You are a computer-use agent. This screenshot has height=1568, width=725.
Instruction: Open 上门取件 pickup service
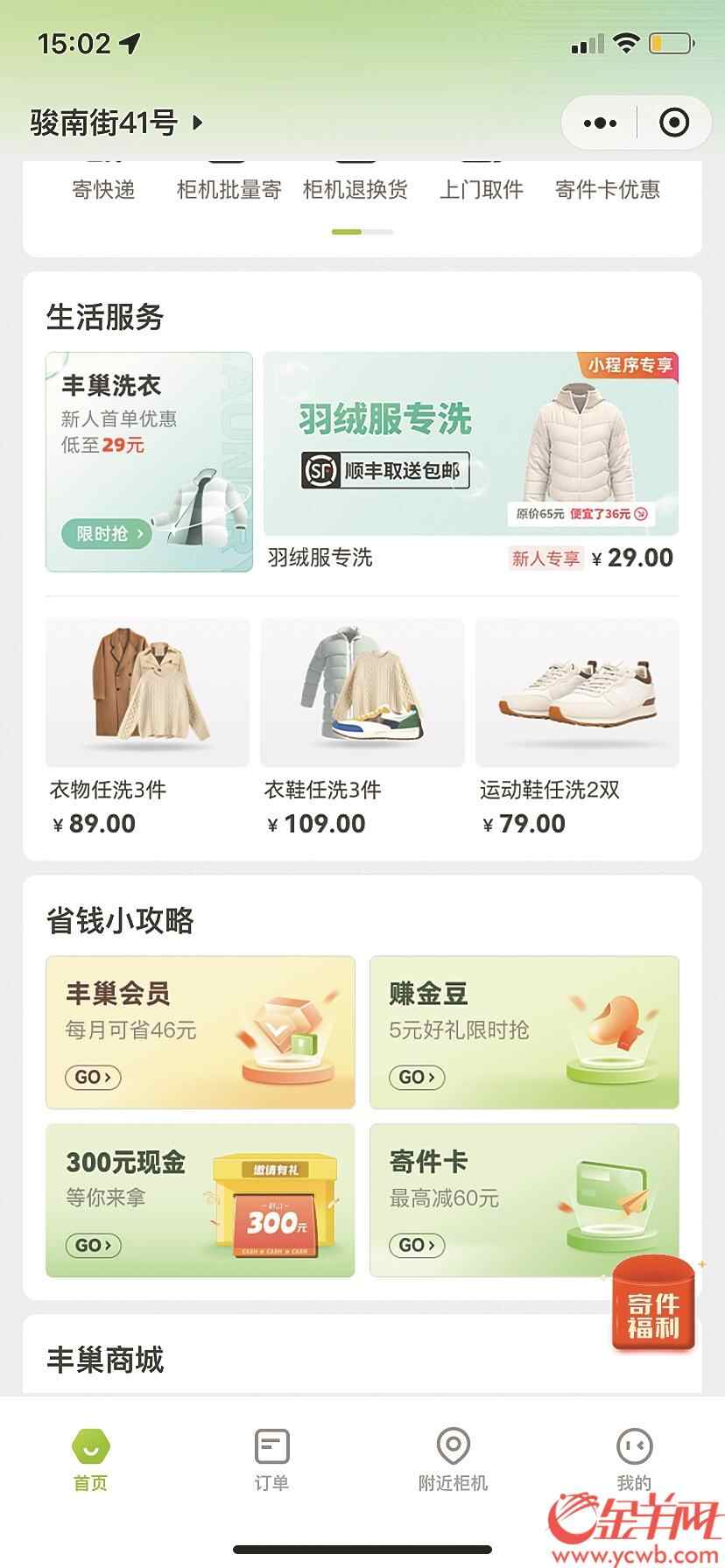coord(481,188)
